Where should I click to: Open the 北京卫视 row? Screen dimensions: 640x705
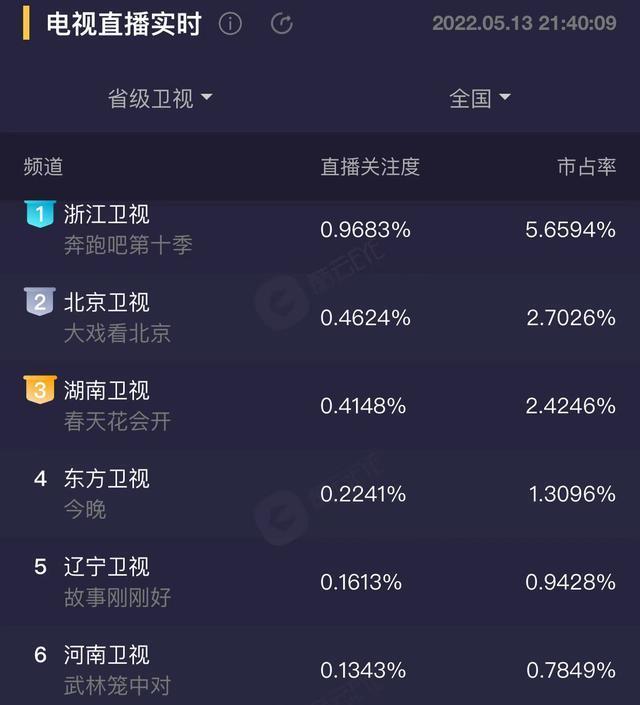(x=320, y=318)
